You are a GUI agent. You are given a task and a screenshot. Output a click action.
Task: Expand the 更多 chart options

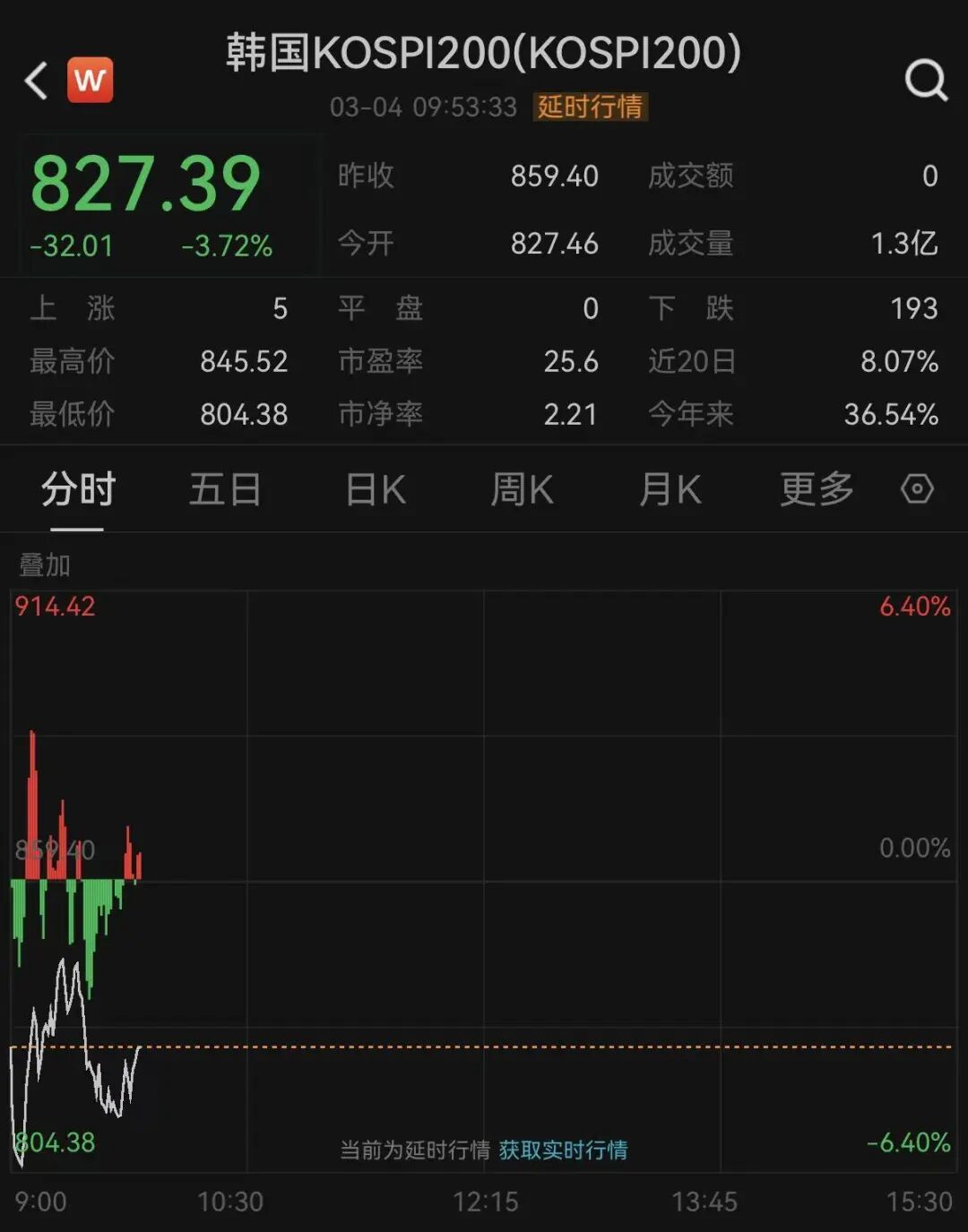pos(817,490)
